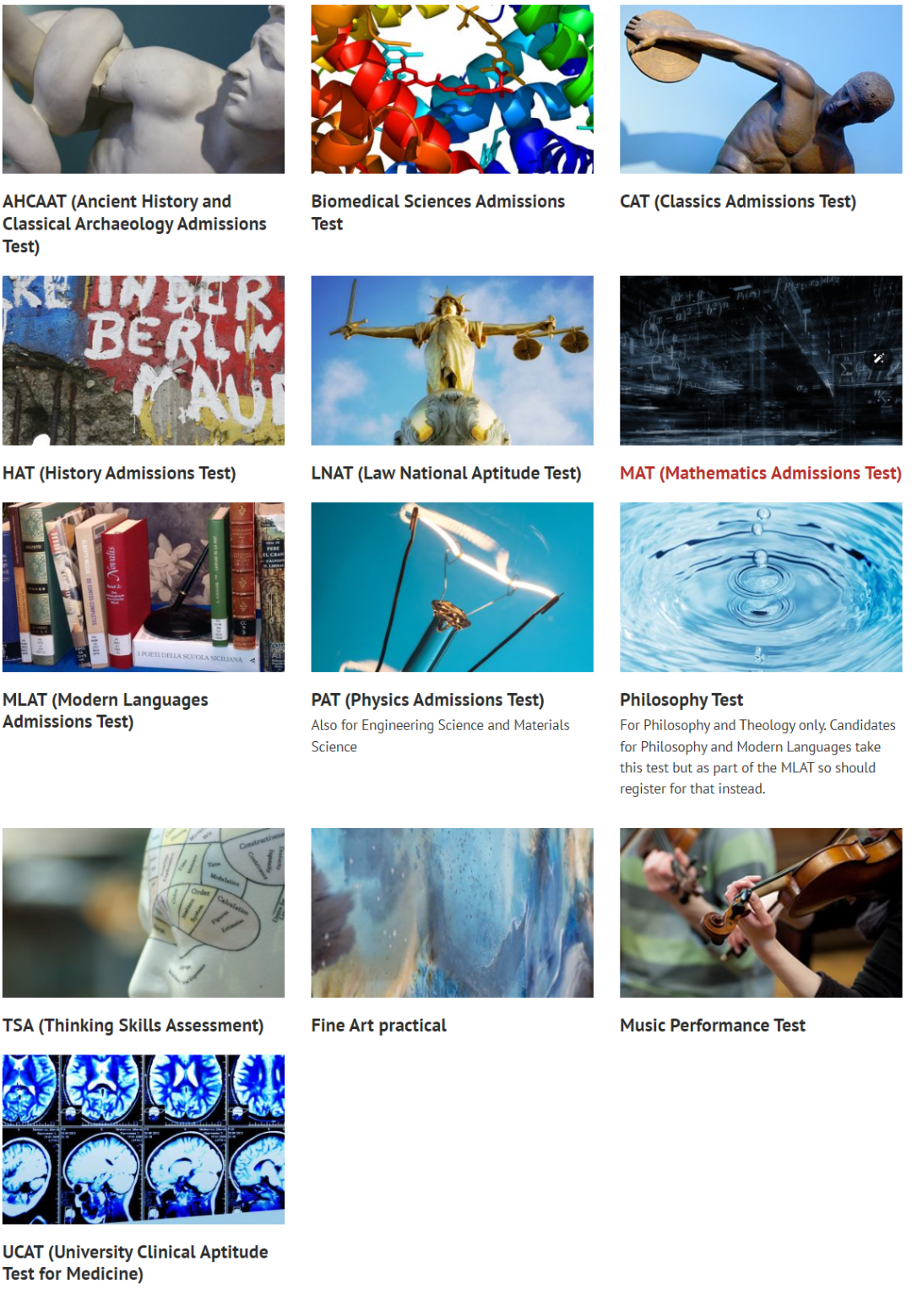The height and width of the screenshot is (1316, 912).
Task: Open Biomedical Sciences Admissions Test card
Action: pyautogui.click(x=437, y=212)
